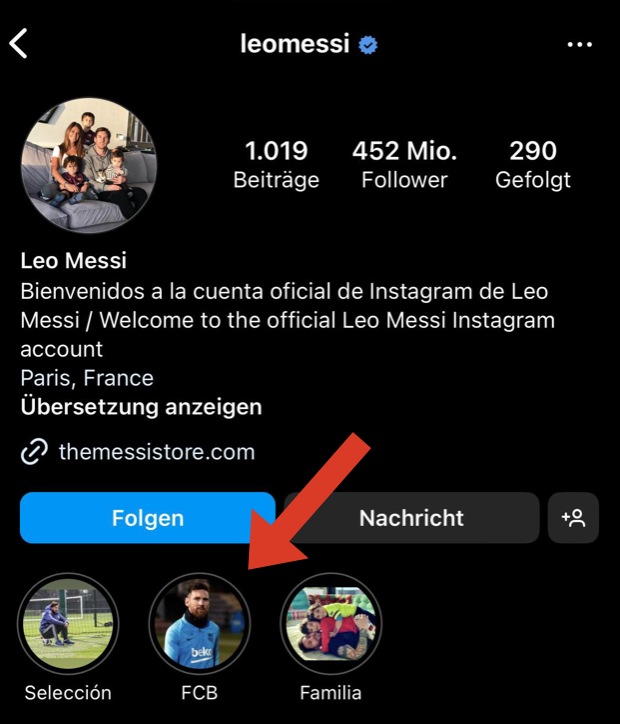620x724 pixels.
Task: Show the 290 Gefolgt accounts list
Action: (533, 165)
